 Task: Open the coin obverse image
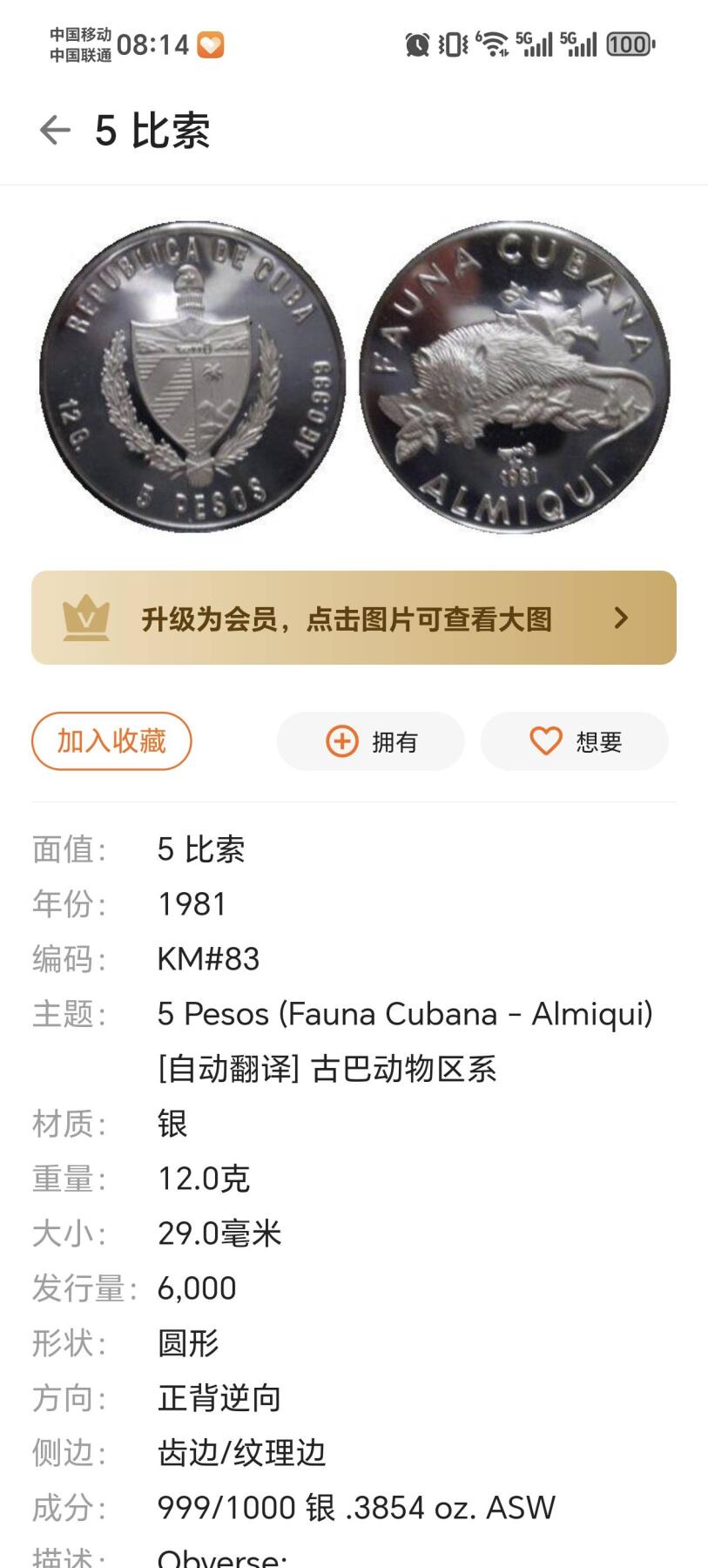pos(192,376)
